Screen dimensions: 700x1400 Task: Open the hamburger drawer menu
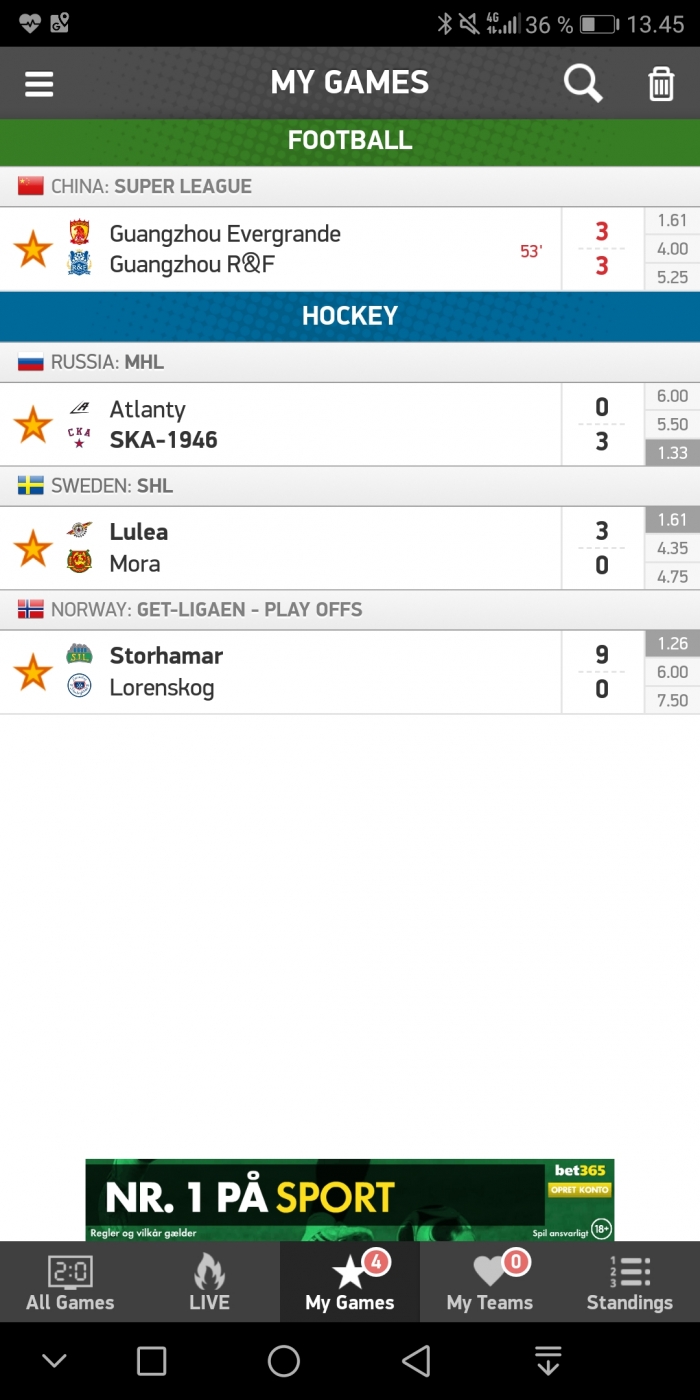(39, 84)
